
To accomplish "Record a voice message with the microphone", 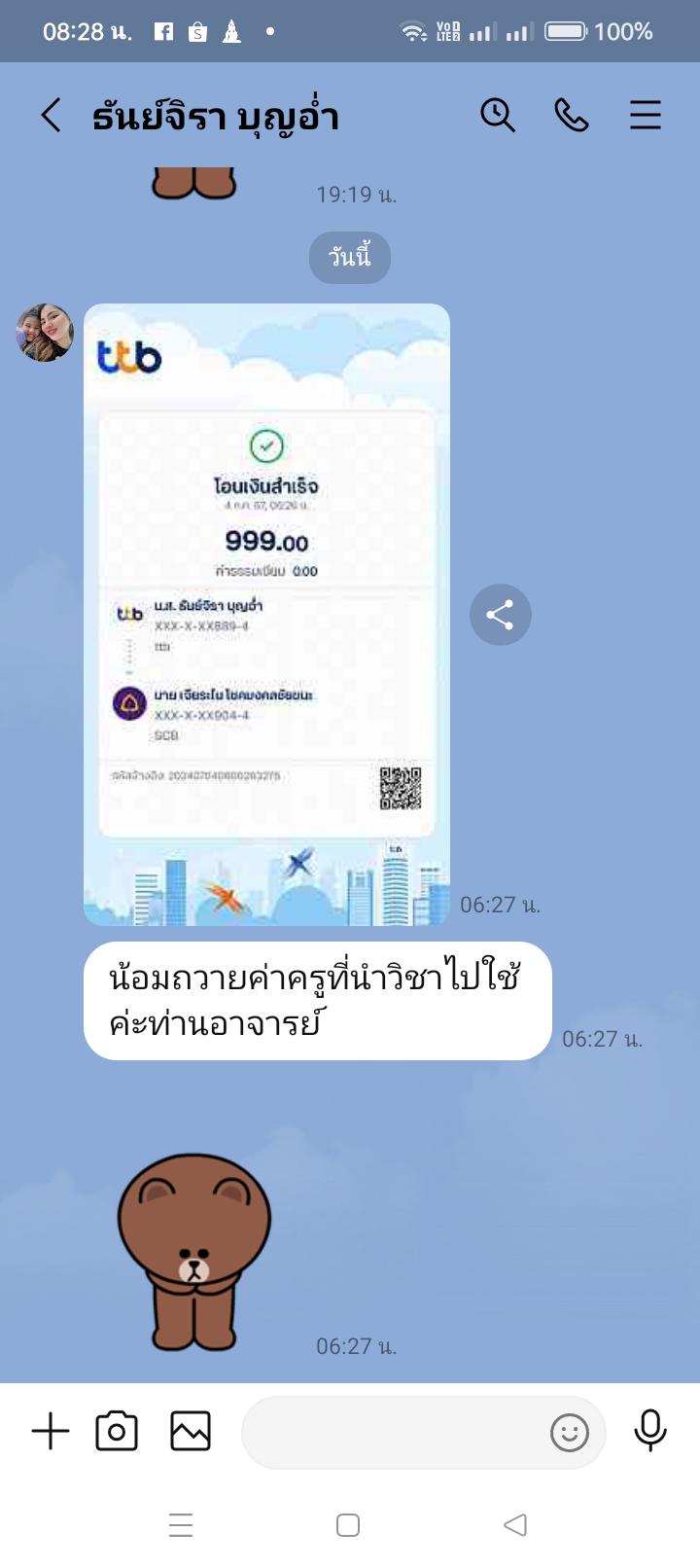I will pyautogui.click(x=649, y=1432).
